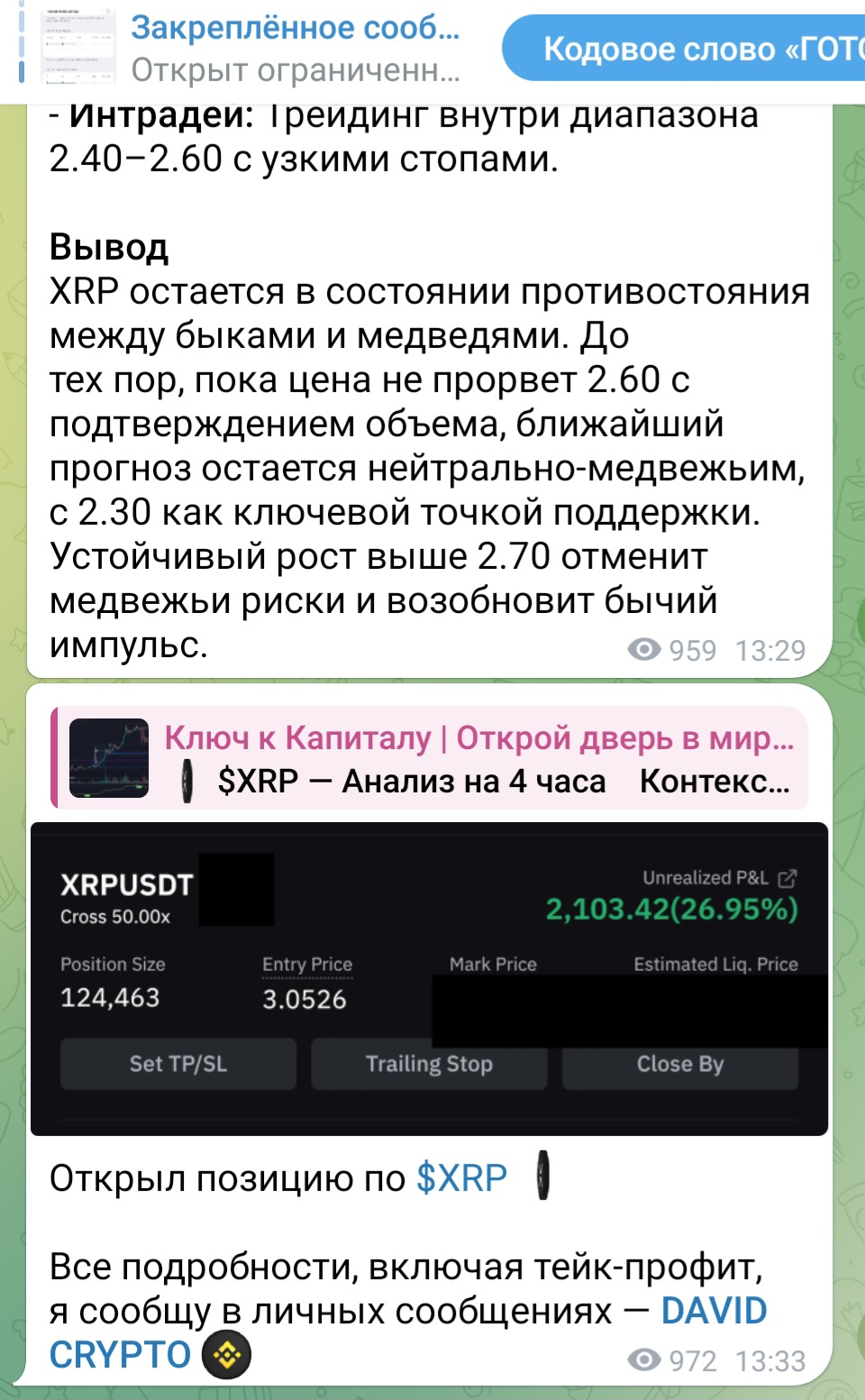This screenshot has width=865, height=1400.
Task: Open the XRPUSDT position screenshot
Action: [429, 978]
